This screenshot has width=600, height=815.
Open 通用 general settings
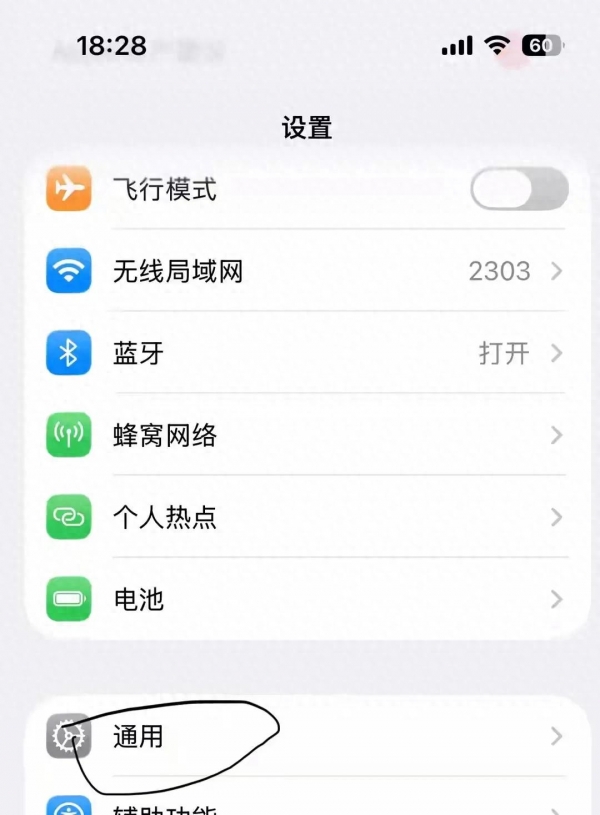300,737
